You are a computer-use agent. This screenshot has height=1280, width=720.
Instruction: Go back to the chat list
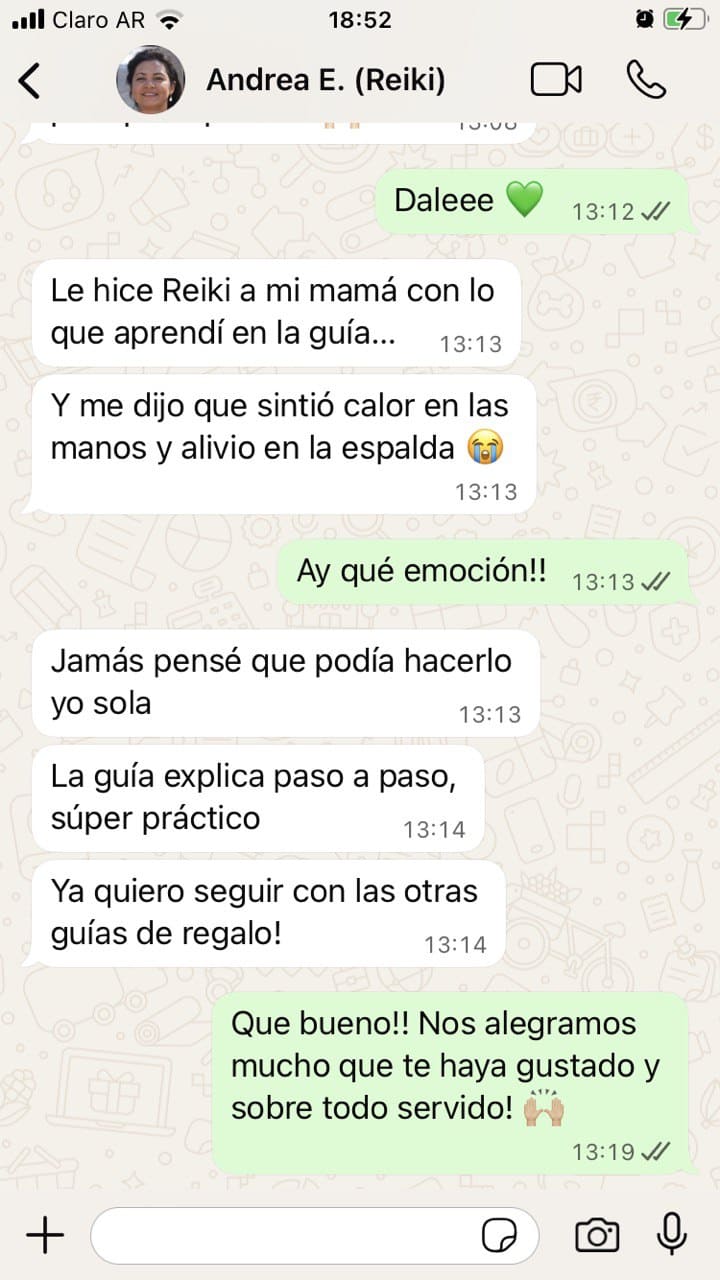coord(30,81)
